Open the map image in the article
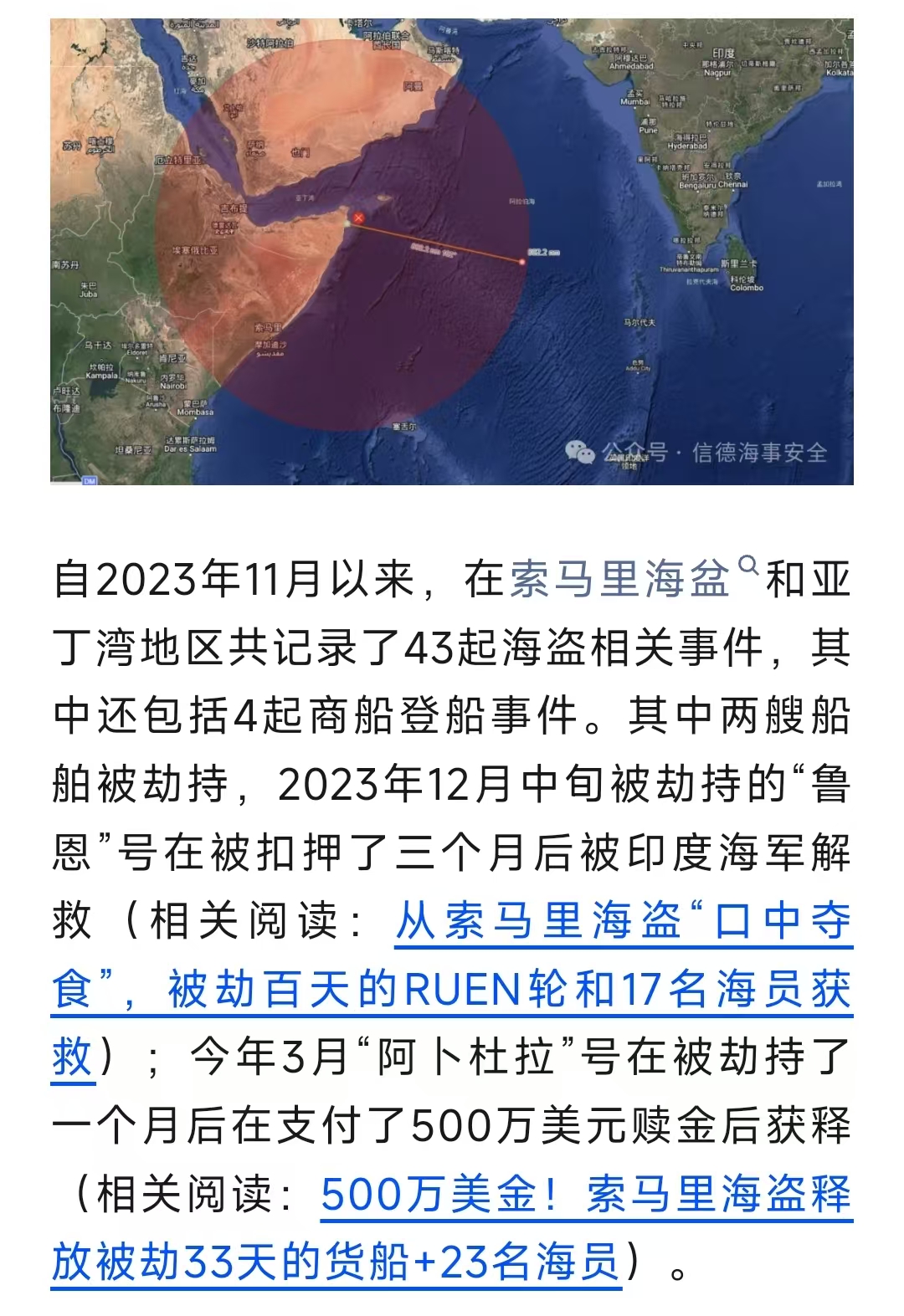904x1316 pixels. [x=452, y=251]
